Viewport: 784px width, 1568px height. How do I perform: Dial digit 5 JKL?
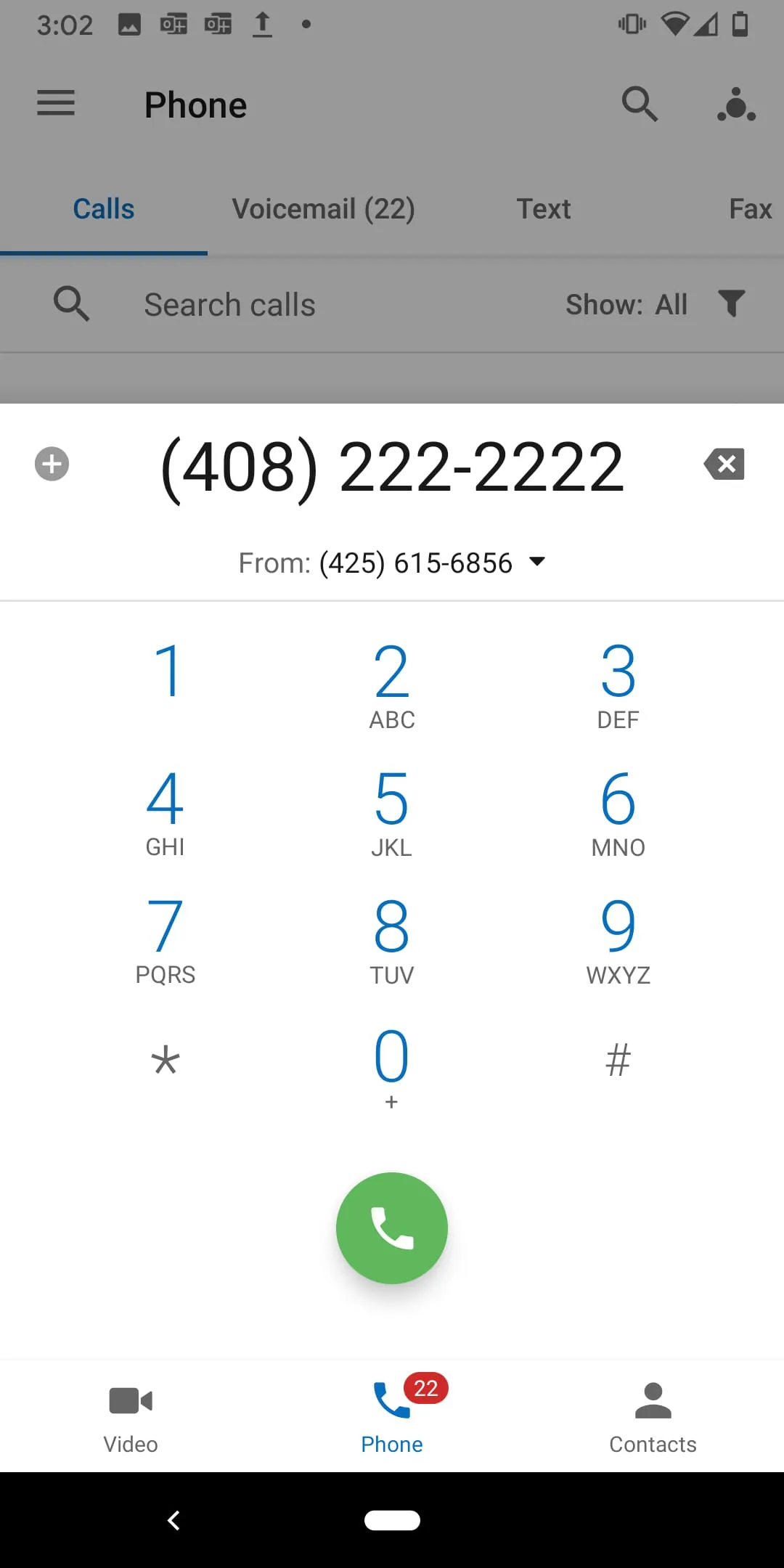pos(391,812)
